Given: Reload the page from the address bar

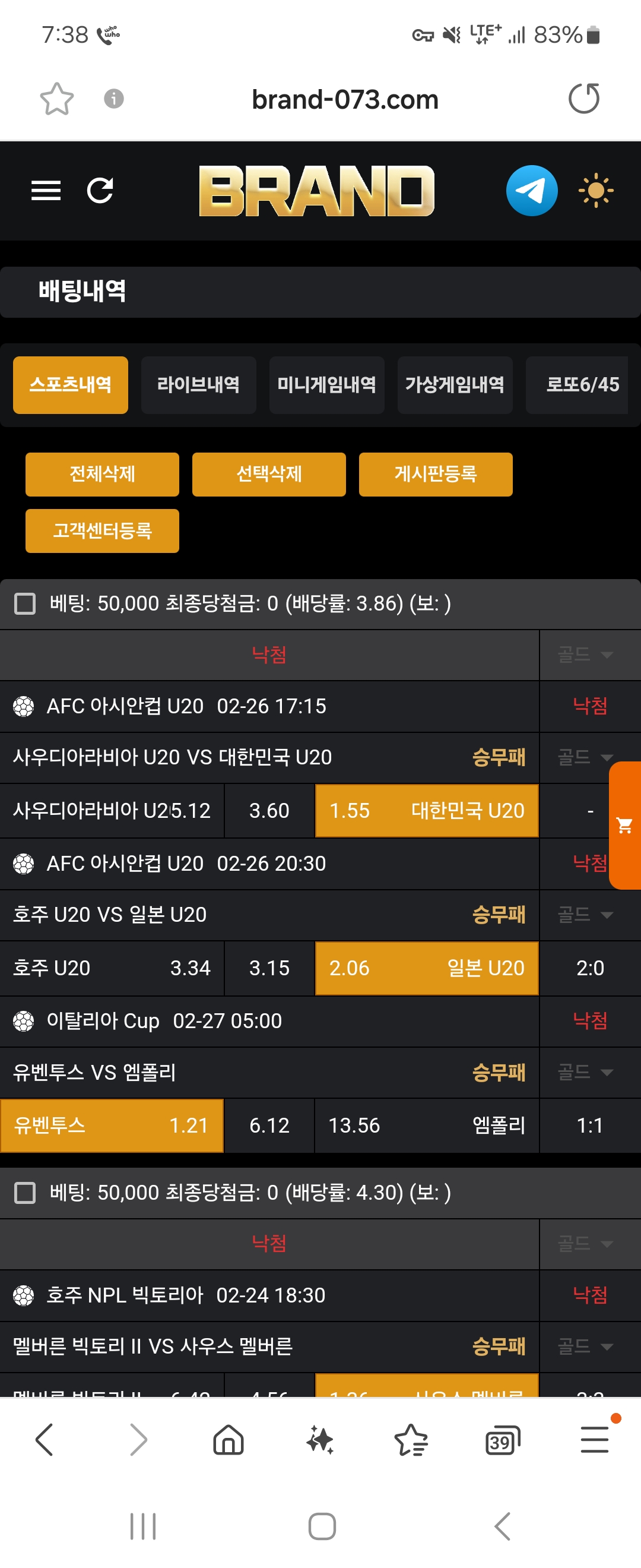Looking at the screenshot, I should tap(583, 99).
